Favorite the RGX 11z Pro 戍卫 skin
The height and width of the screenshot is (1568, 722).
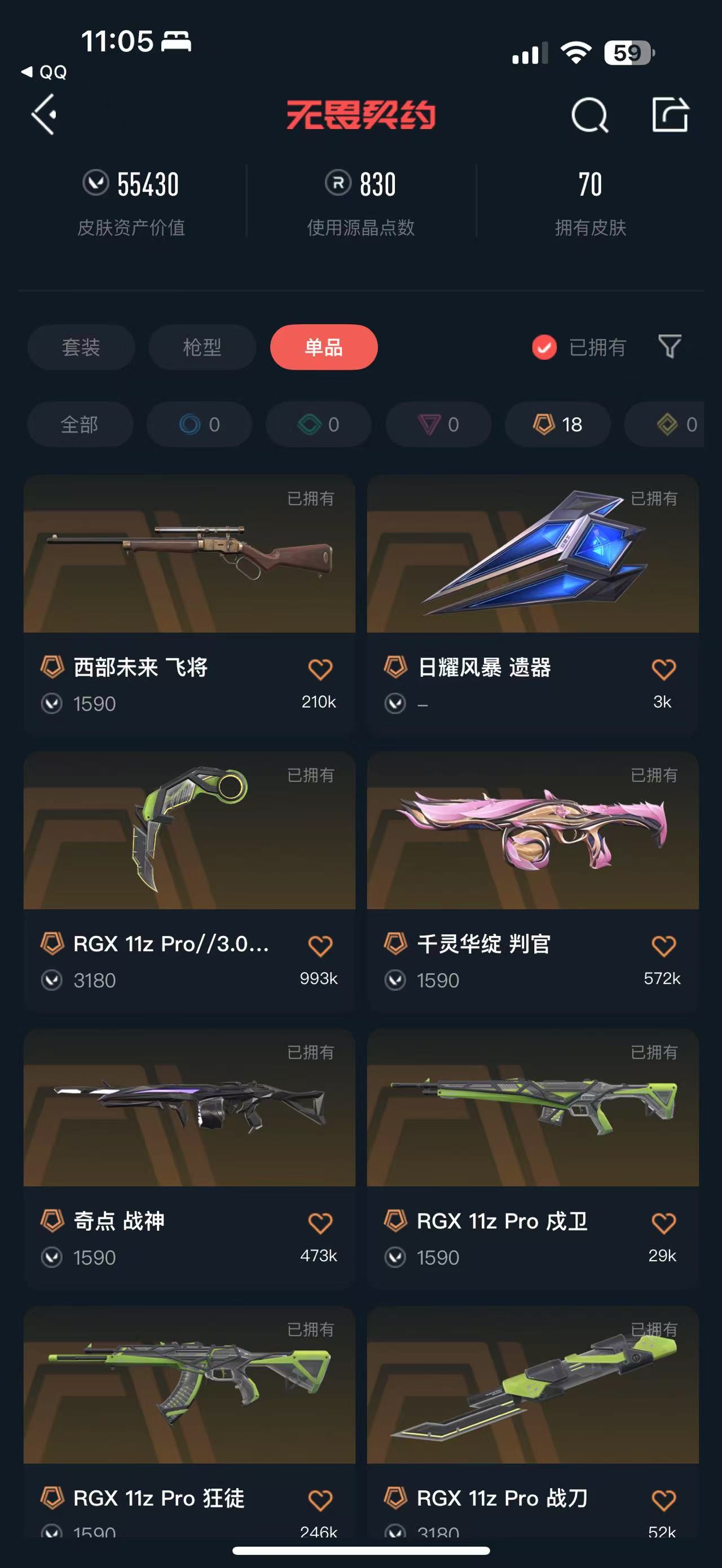pyautogui.click(x=663, y=1224)
